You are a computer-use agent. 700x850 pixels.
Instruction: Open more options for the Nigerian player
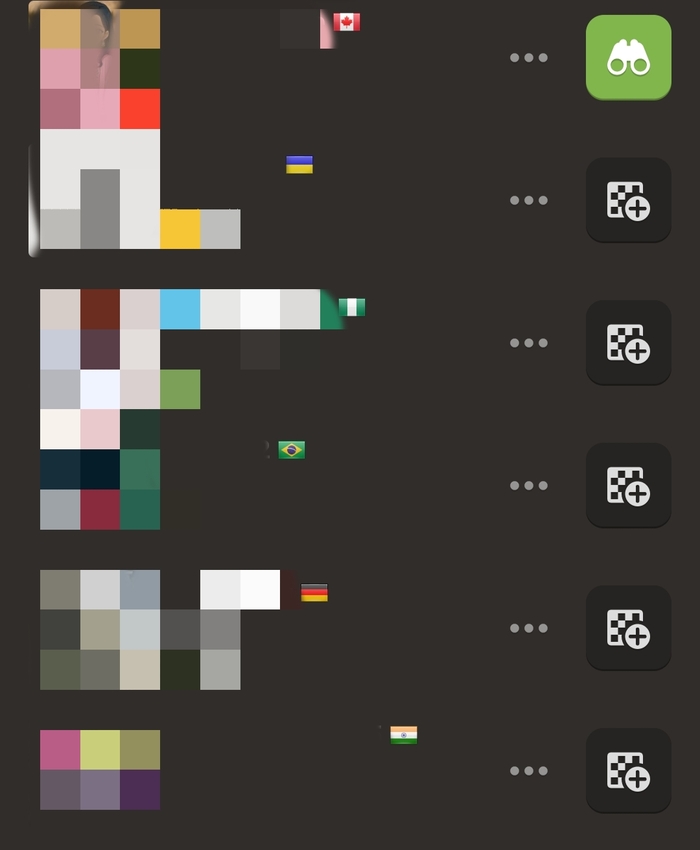tap(528, 343)
